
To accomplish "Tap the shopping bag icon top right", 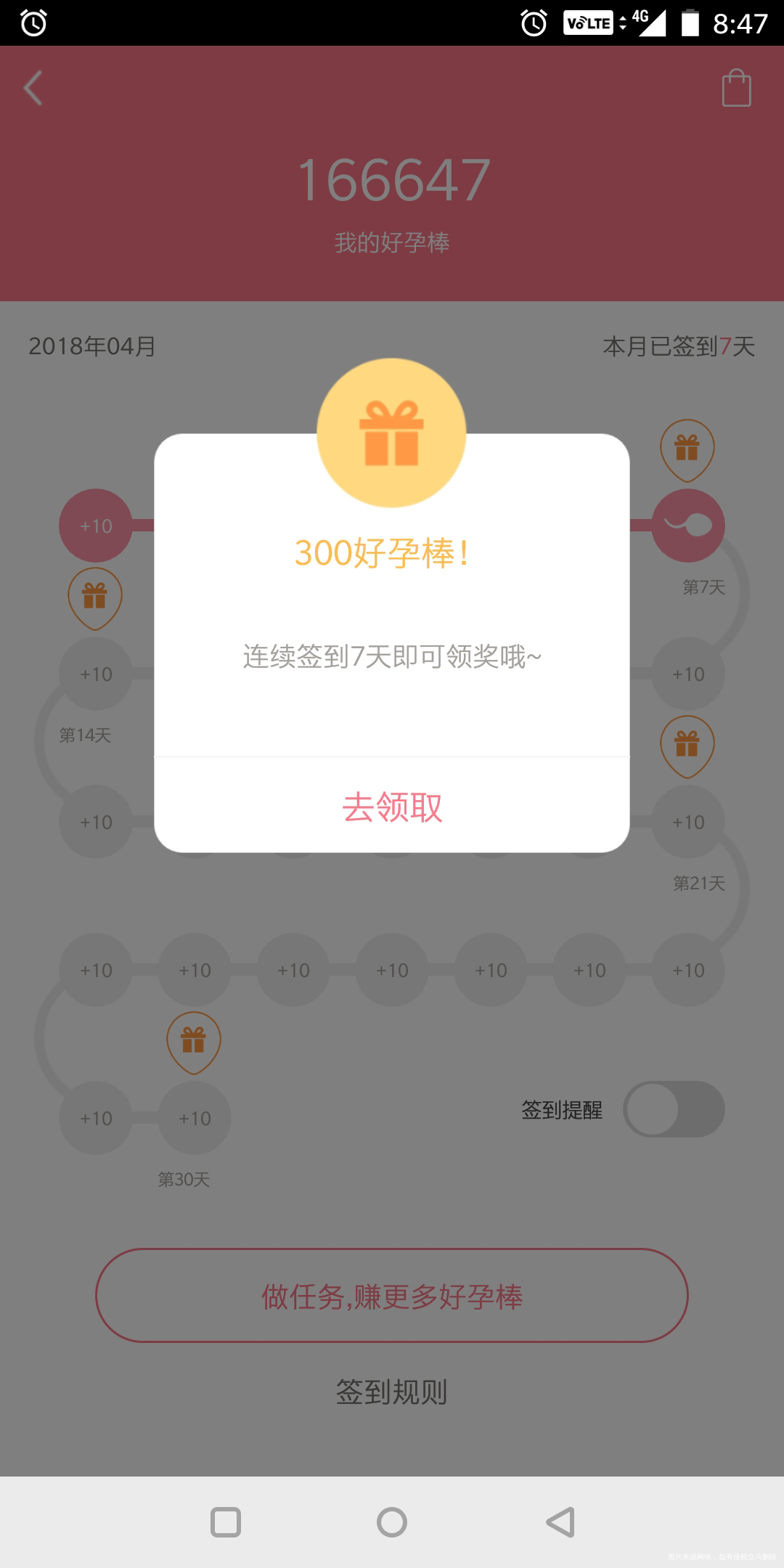I will (x=736, y=87).
